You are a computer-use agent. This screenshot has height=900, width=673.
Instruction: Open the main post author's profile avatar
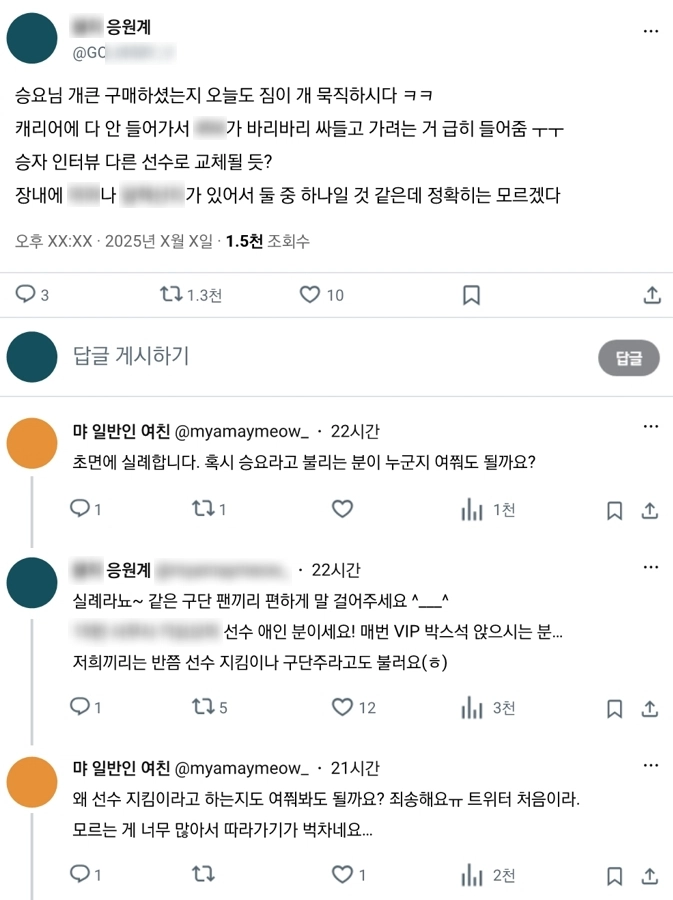pyautogui.click(x=32, y=39)
